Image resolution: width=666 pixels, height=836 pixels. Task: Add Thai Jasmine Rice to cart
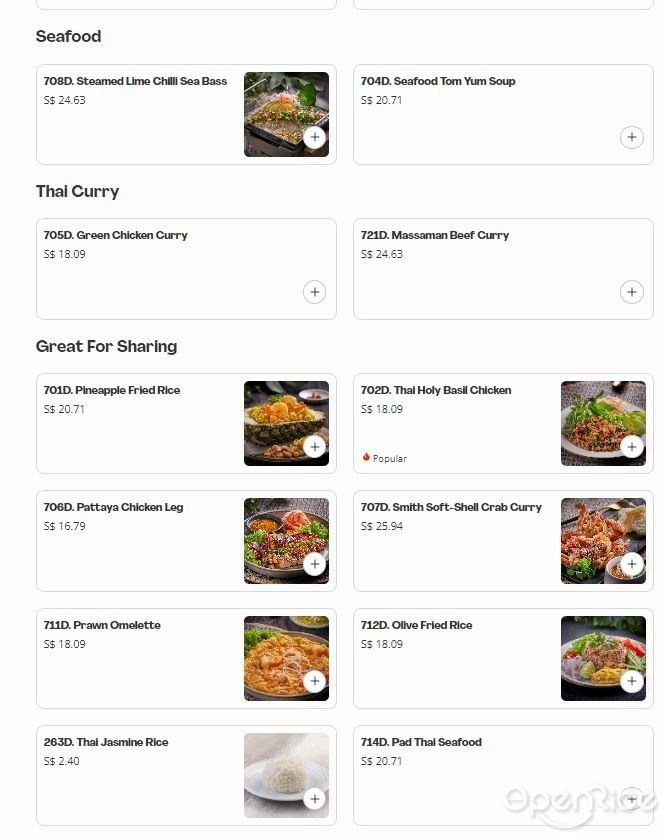point(315,799)
